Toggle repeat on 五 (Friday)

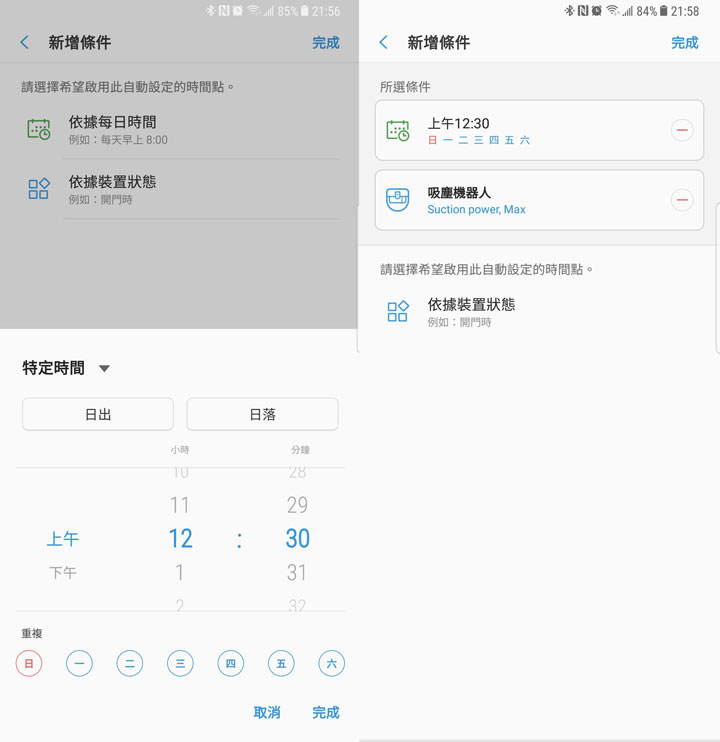point(281,663)
